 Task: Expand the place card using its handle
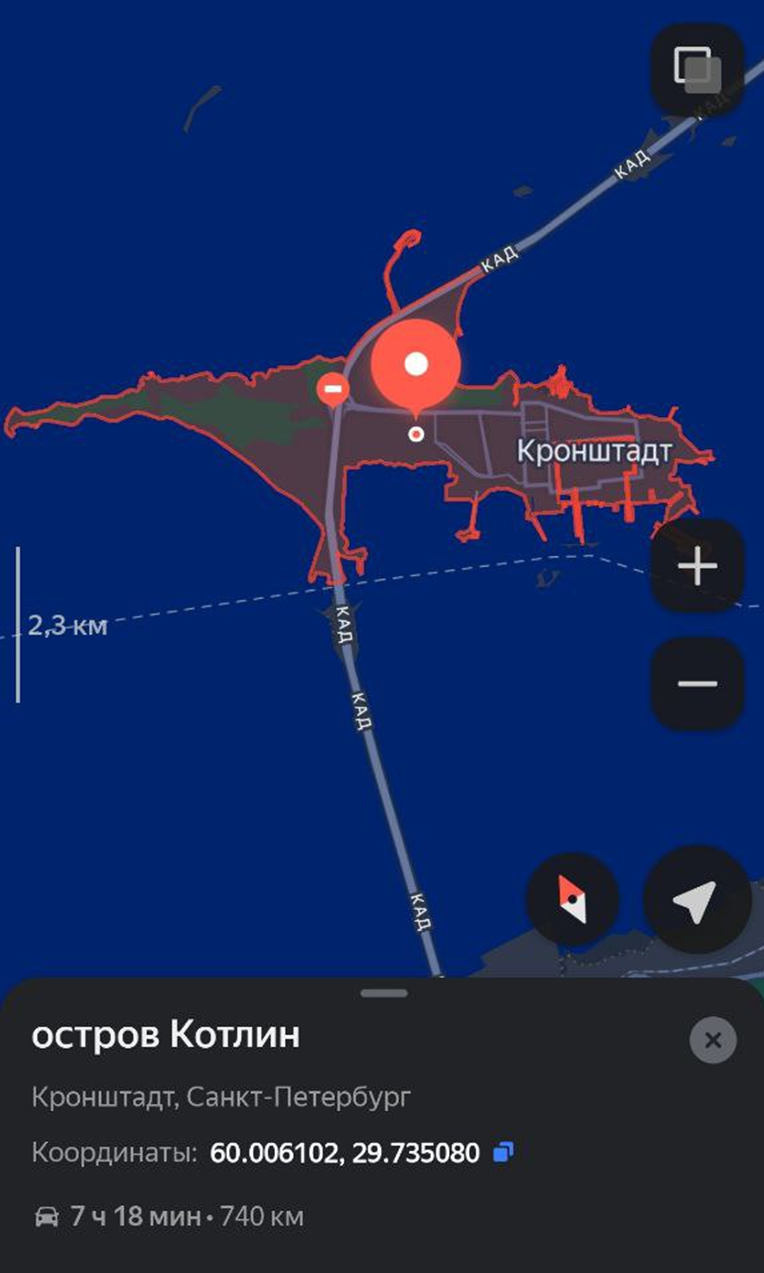(x=384, y=993)
